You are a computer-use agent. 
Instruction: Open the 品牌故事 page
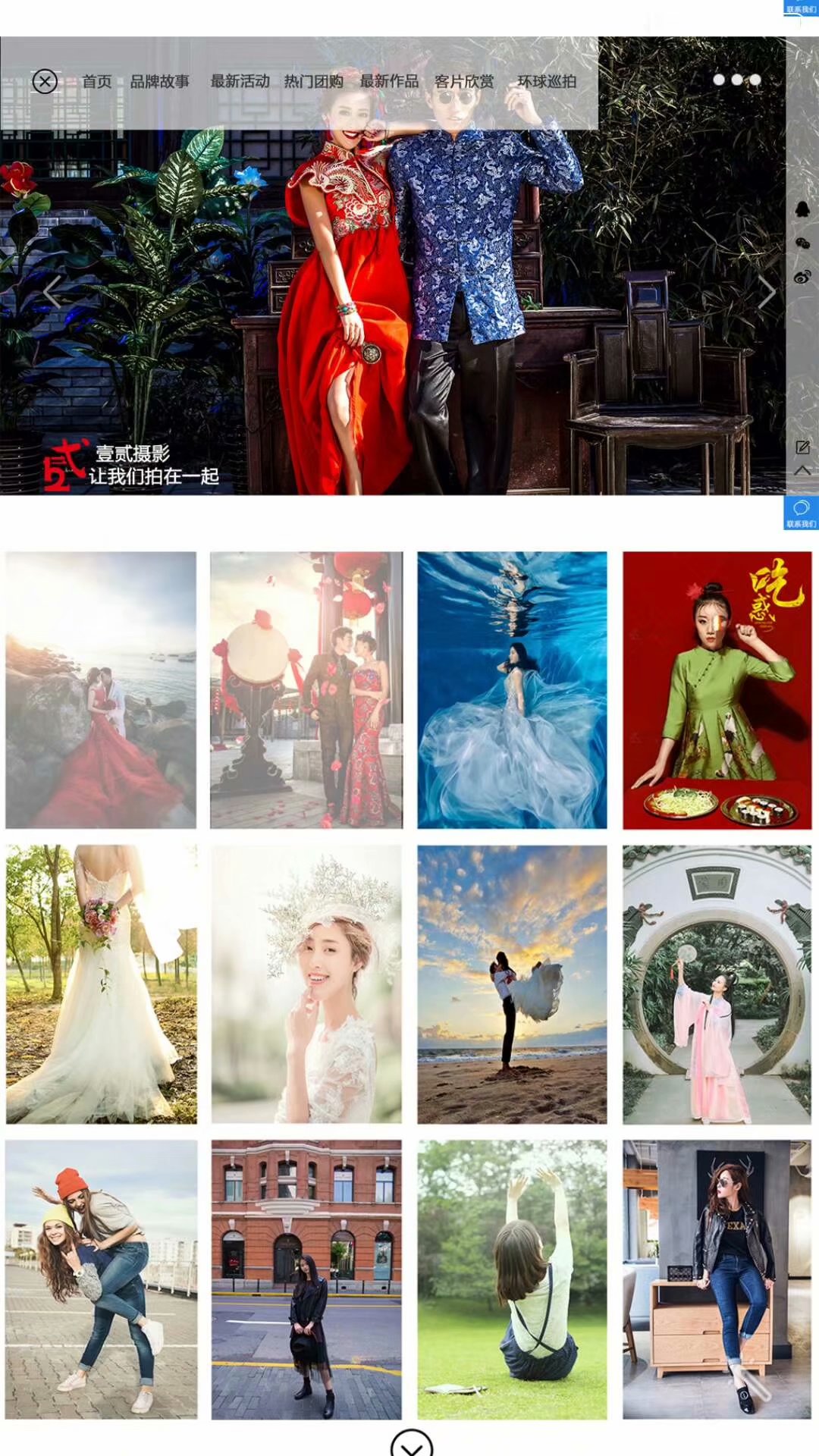click(x=159, y=81)
